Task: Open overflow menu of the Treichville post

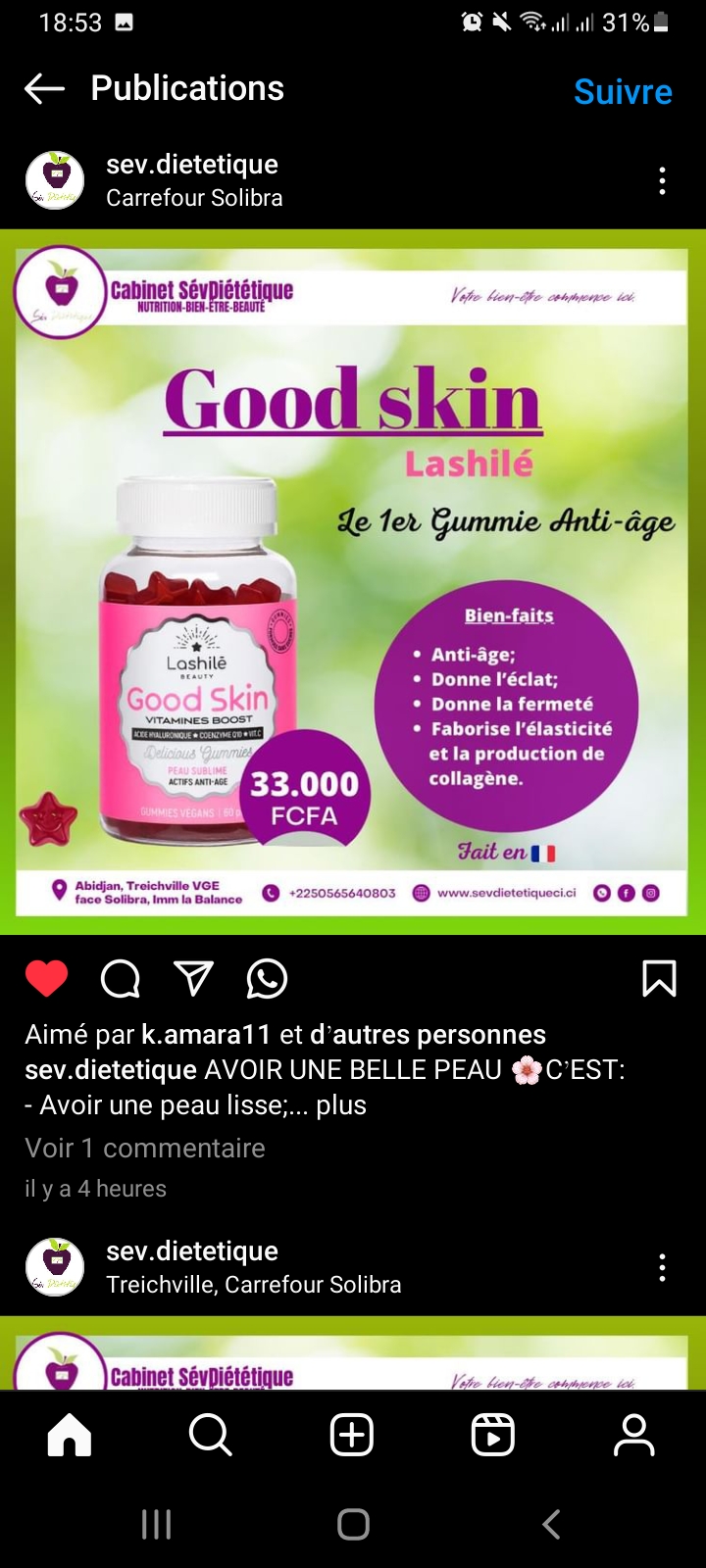Action: (x=663, y=1267)
